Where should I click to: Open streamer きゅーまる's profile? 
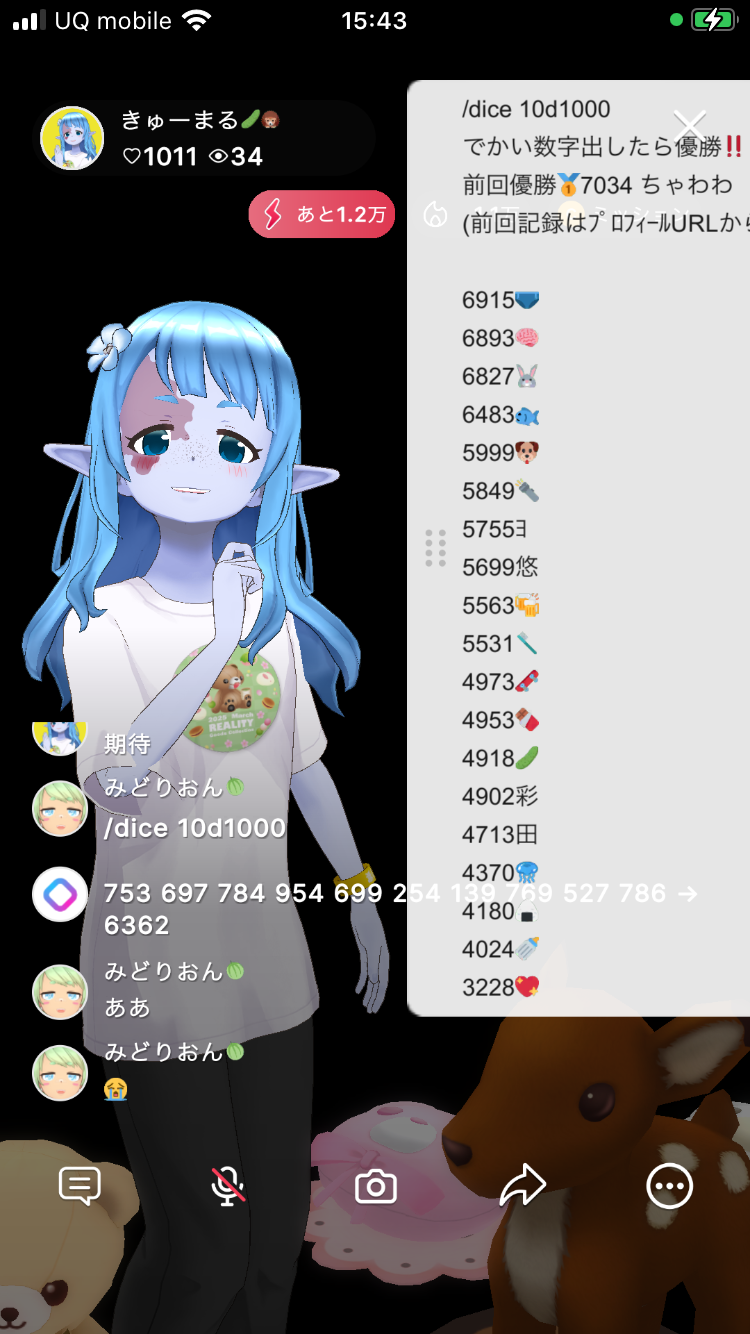click(72, 138)
